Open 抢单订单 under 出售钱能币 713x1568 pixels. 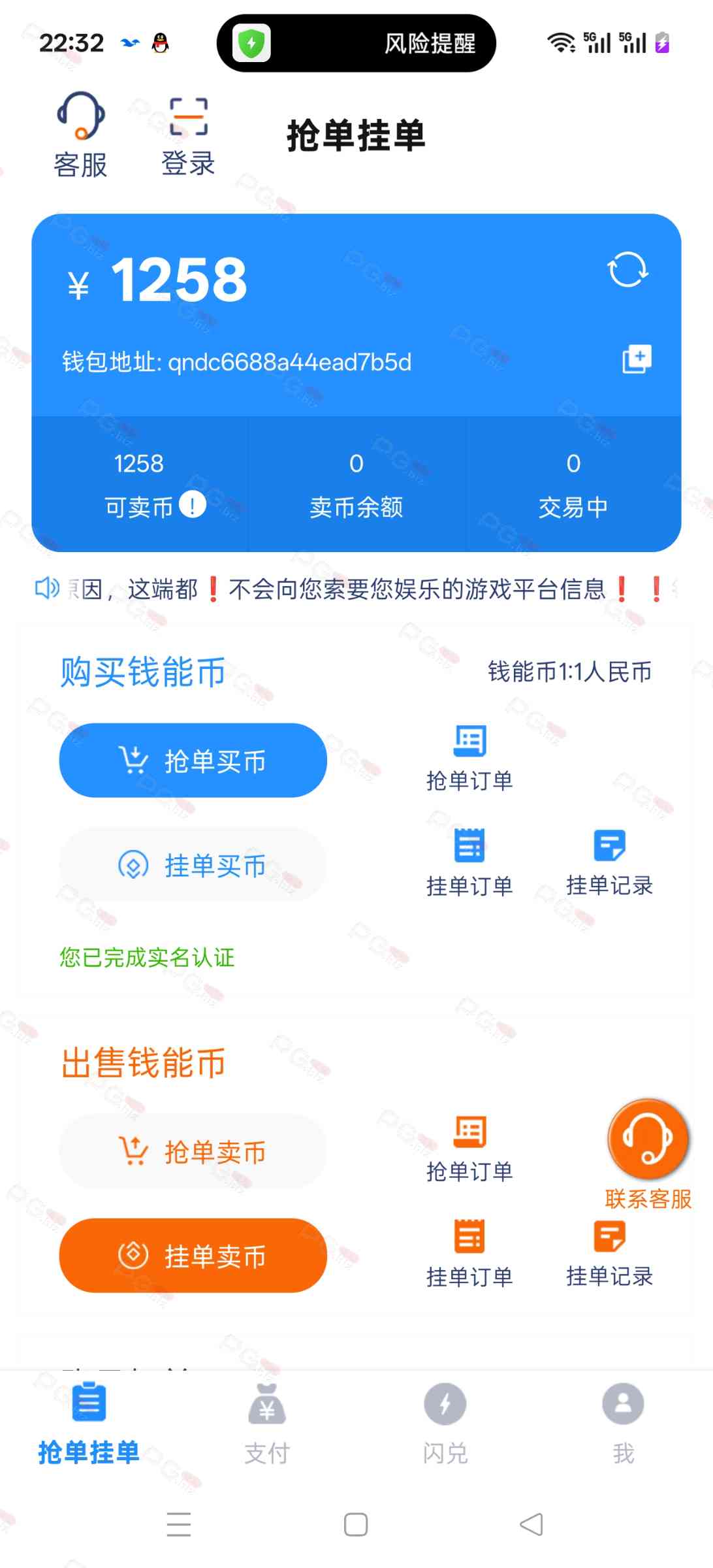(469, 1149)
